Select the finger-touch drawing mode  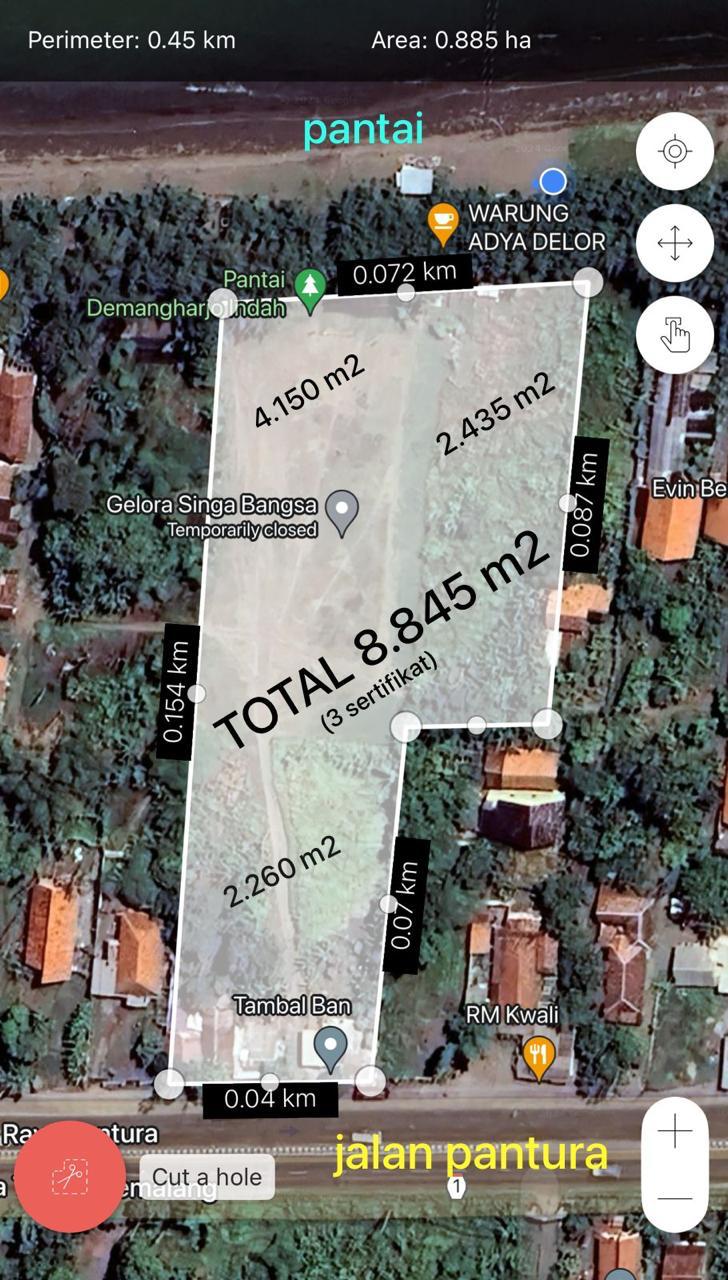point(675,335)
